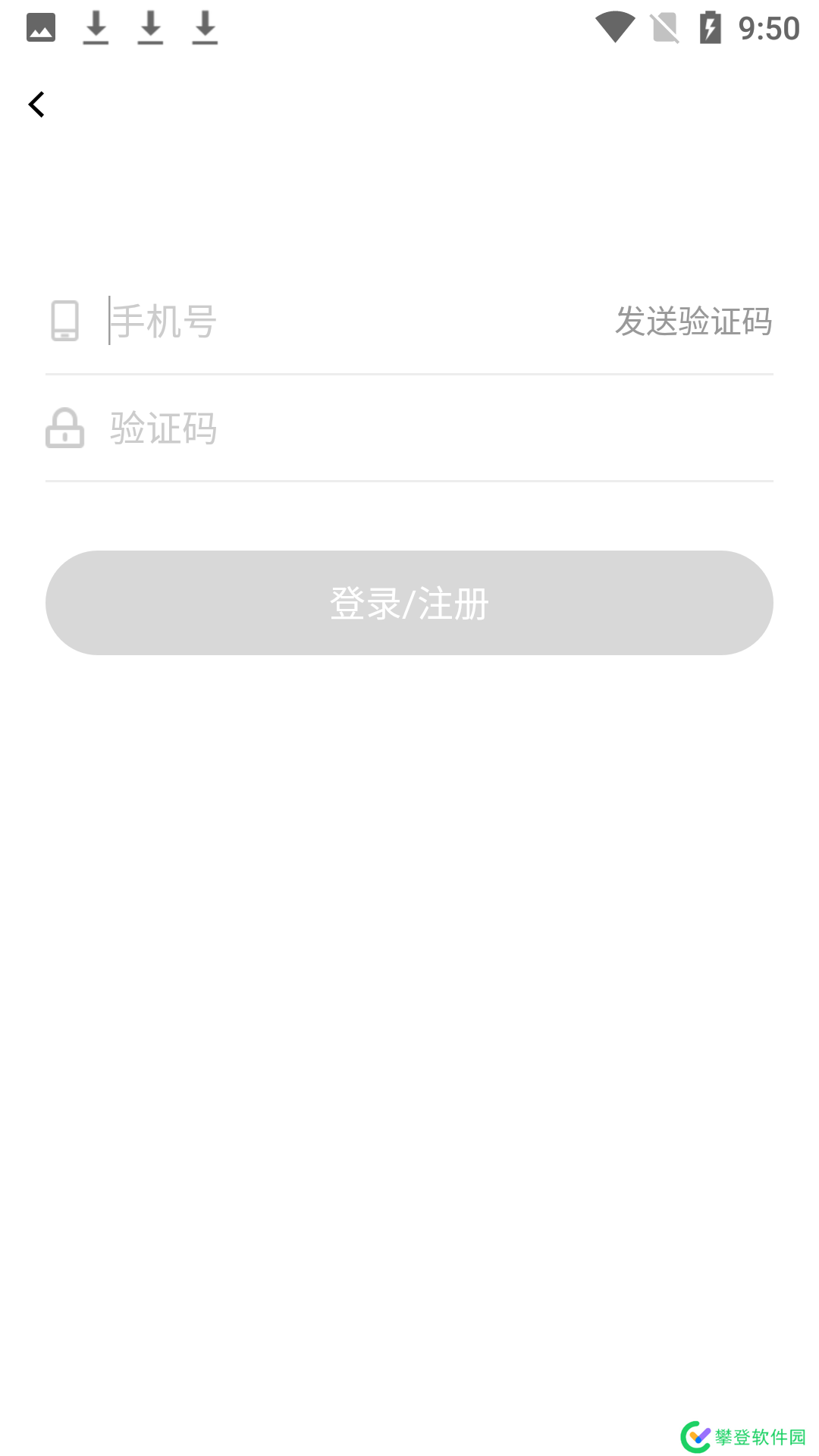The width and height of the screenshot is (819, 1456).
Task: Tap 发送验证码 to send verification code
Action: point(693,321)
